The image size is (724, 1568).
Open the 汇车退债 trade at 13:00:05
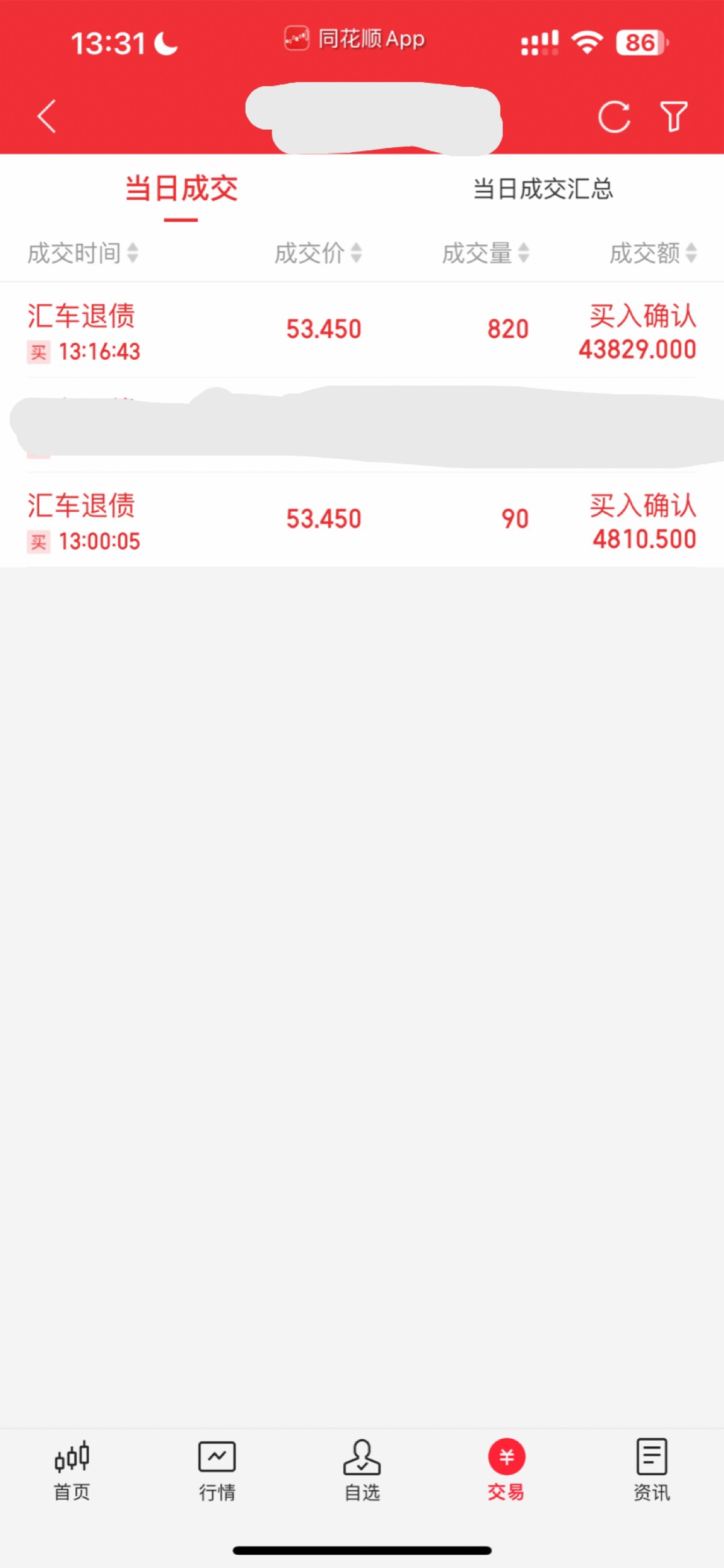361,520
